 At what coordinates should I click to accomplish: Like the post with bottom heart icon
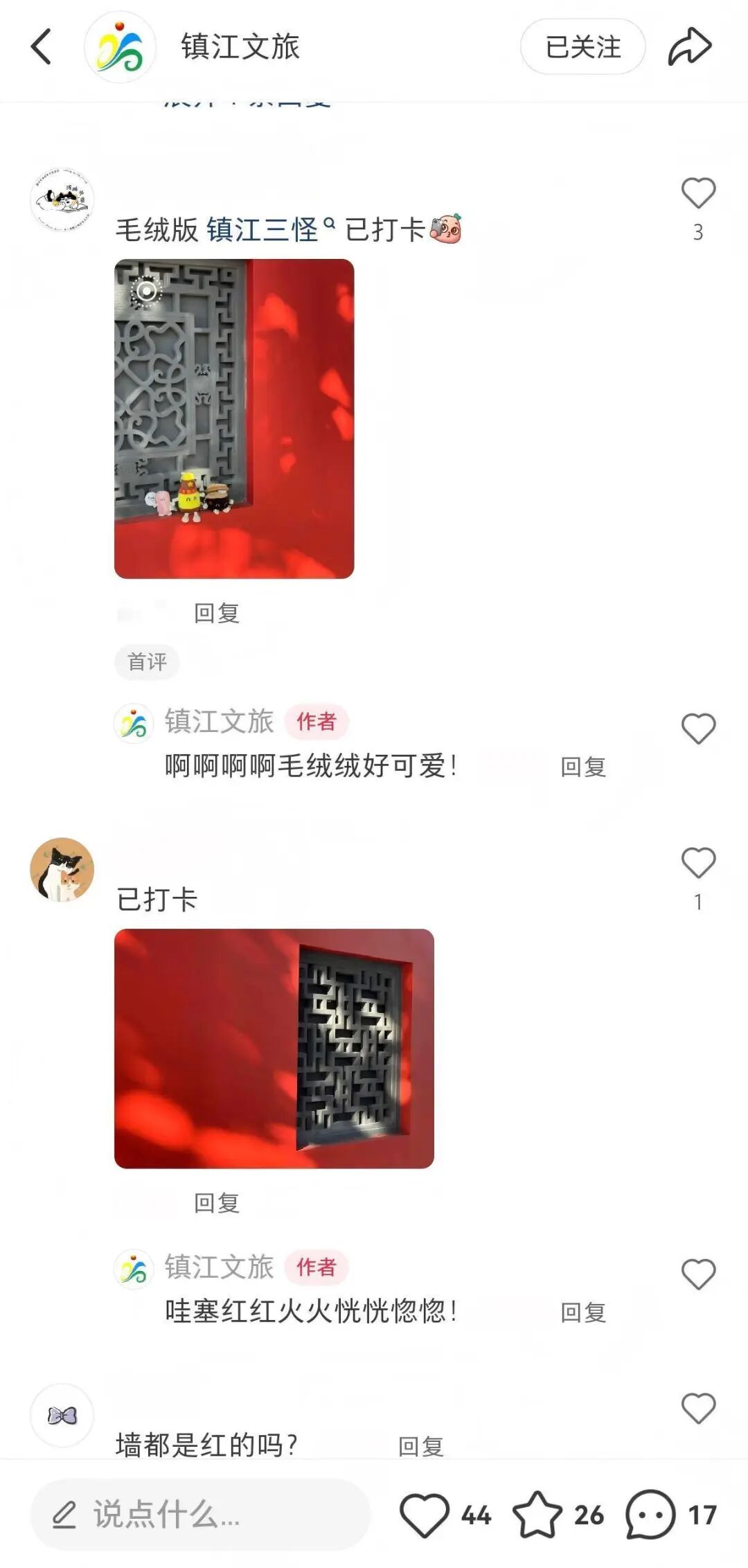pyautogui.click(x=425, y=1515)
